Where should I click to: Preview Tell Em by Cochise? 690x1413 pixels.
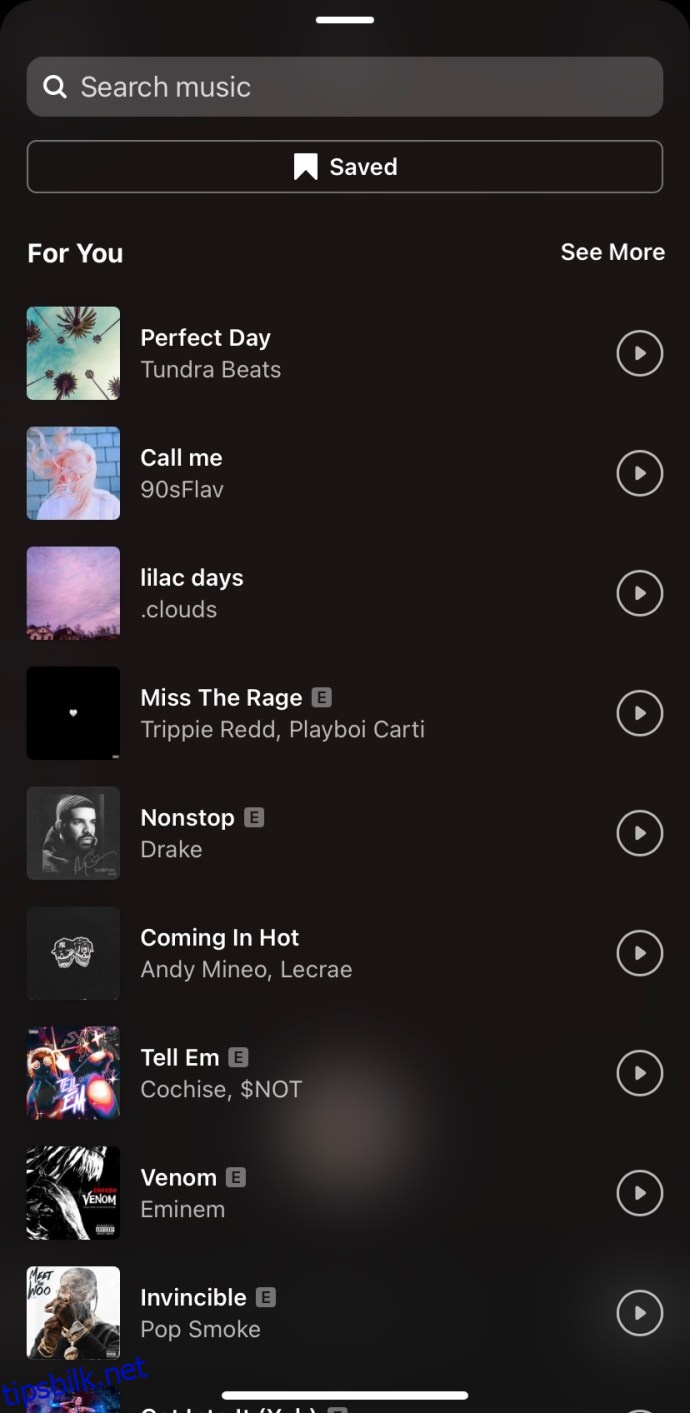tap(639, 1073)
